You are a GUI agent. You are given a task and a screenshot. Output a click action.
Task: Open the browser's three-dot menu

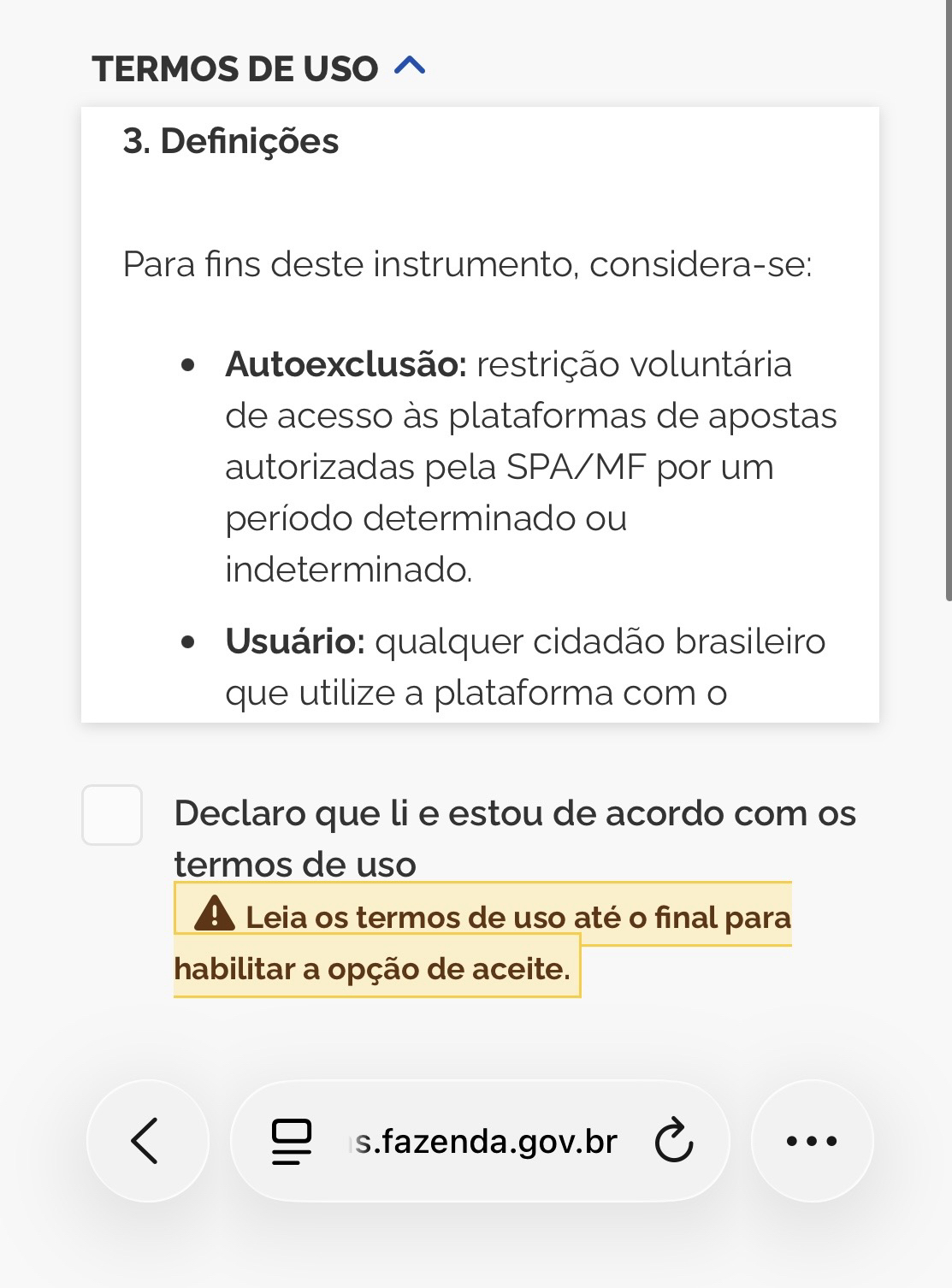[812, 1141]
